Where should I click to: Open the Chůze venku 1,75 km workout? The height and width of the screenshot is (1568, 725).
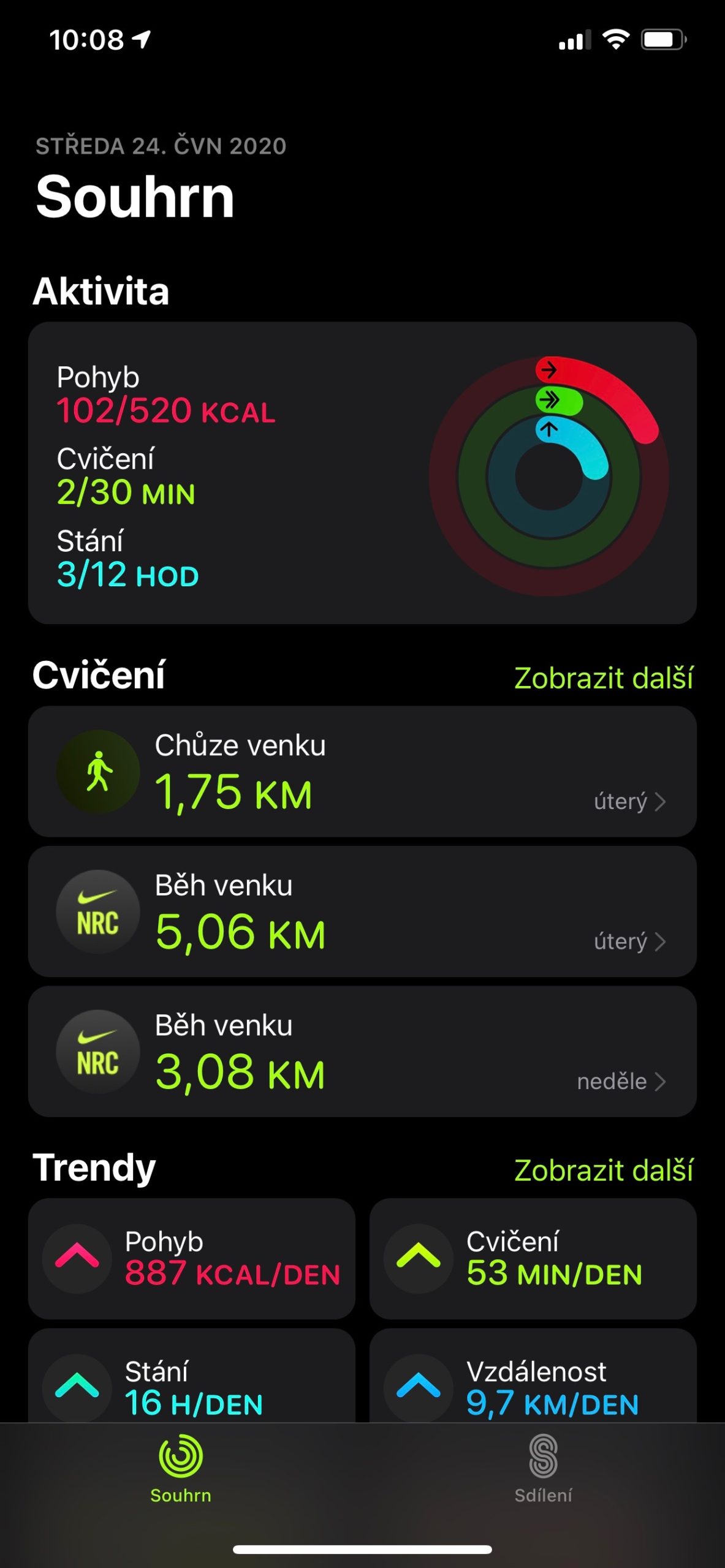click(362, 772)
